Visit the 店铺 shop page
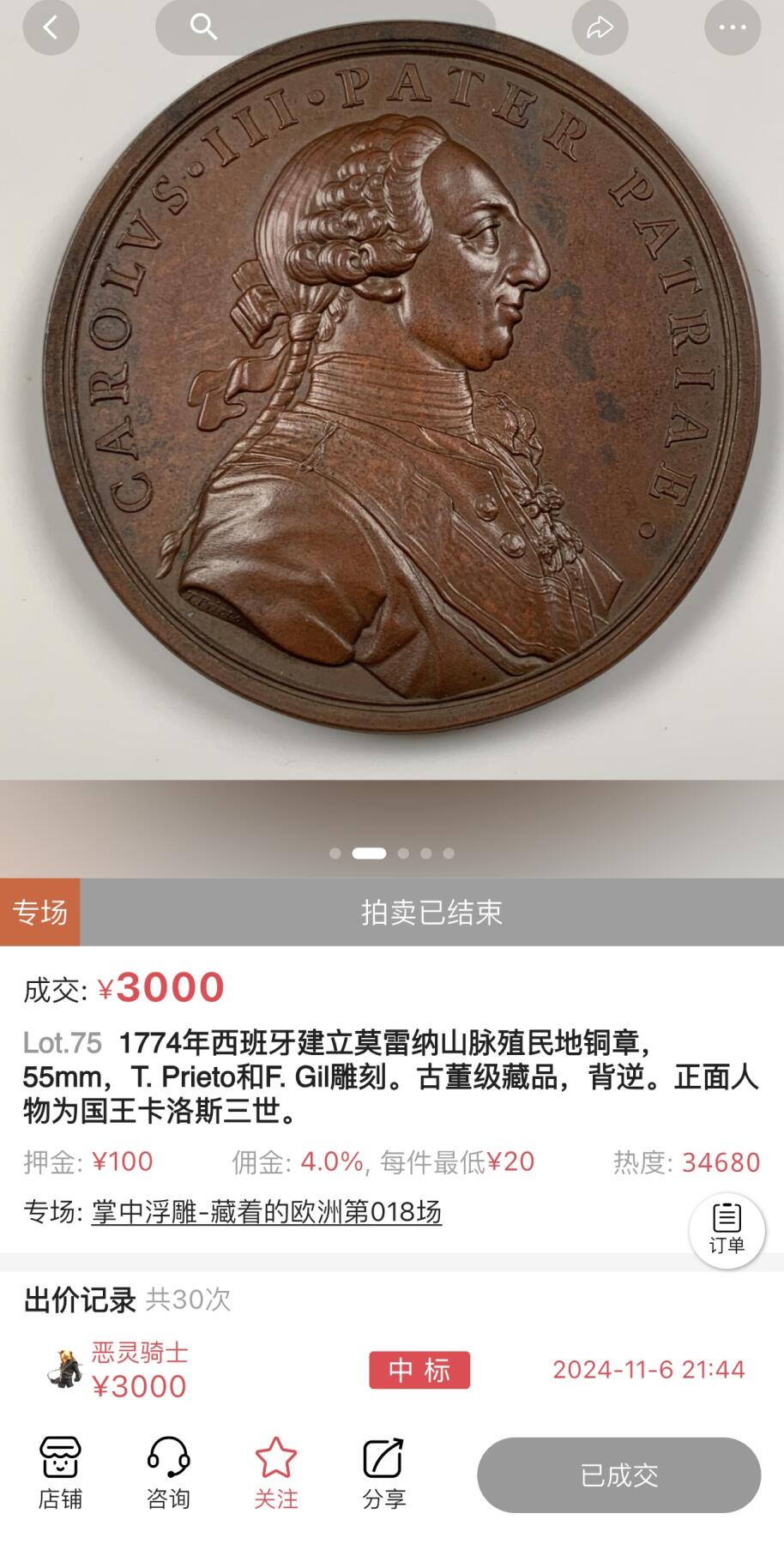This screenshot has height=1544, width=784. [60, 1474]
